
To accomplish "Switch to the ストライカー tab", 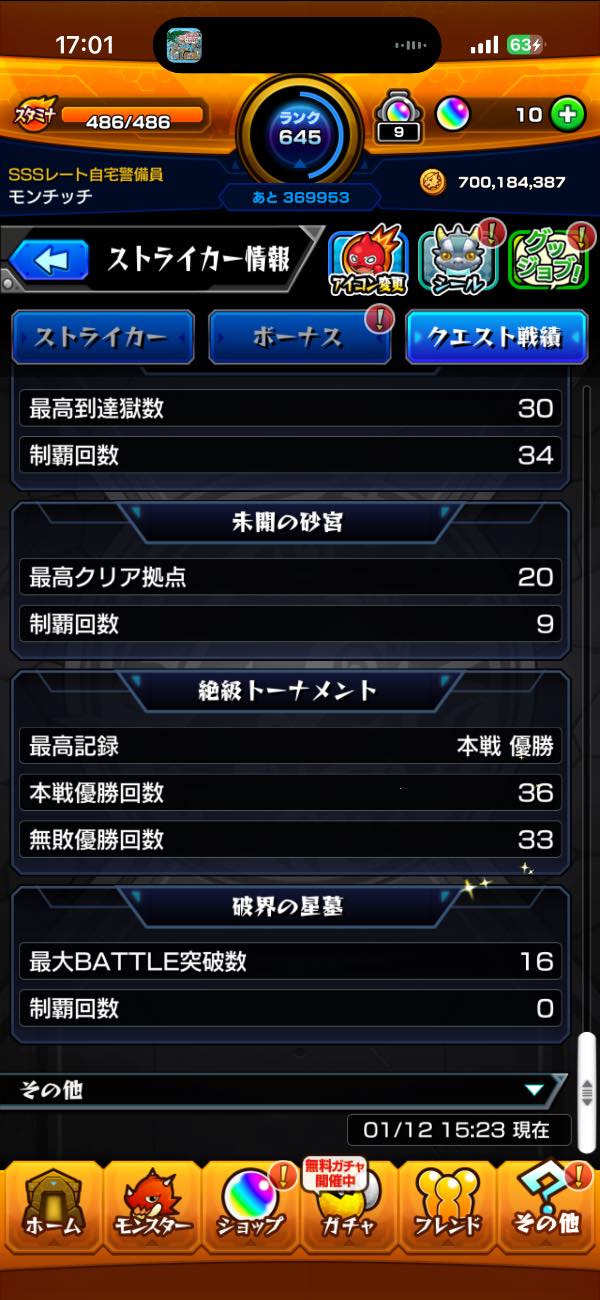I will (102, 337).
